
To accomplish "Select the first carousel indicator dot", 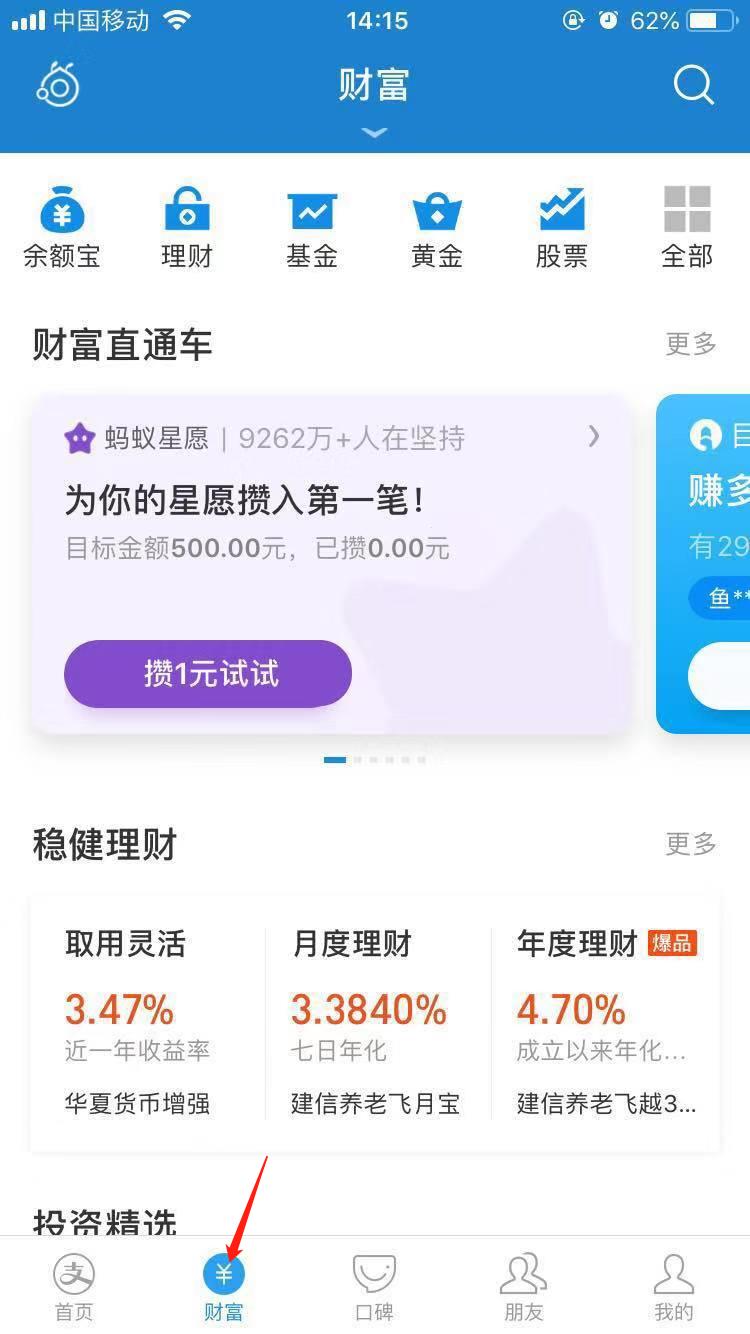I will coord(334,760).
